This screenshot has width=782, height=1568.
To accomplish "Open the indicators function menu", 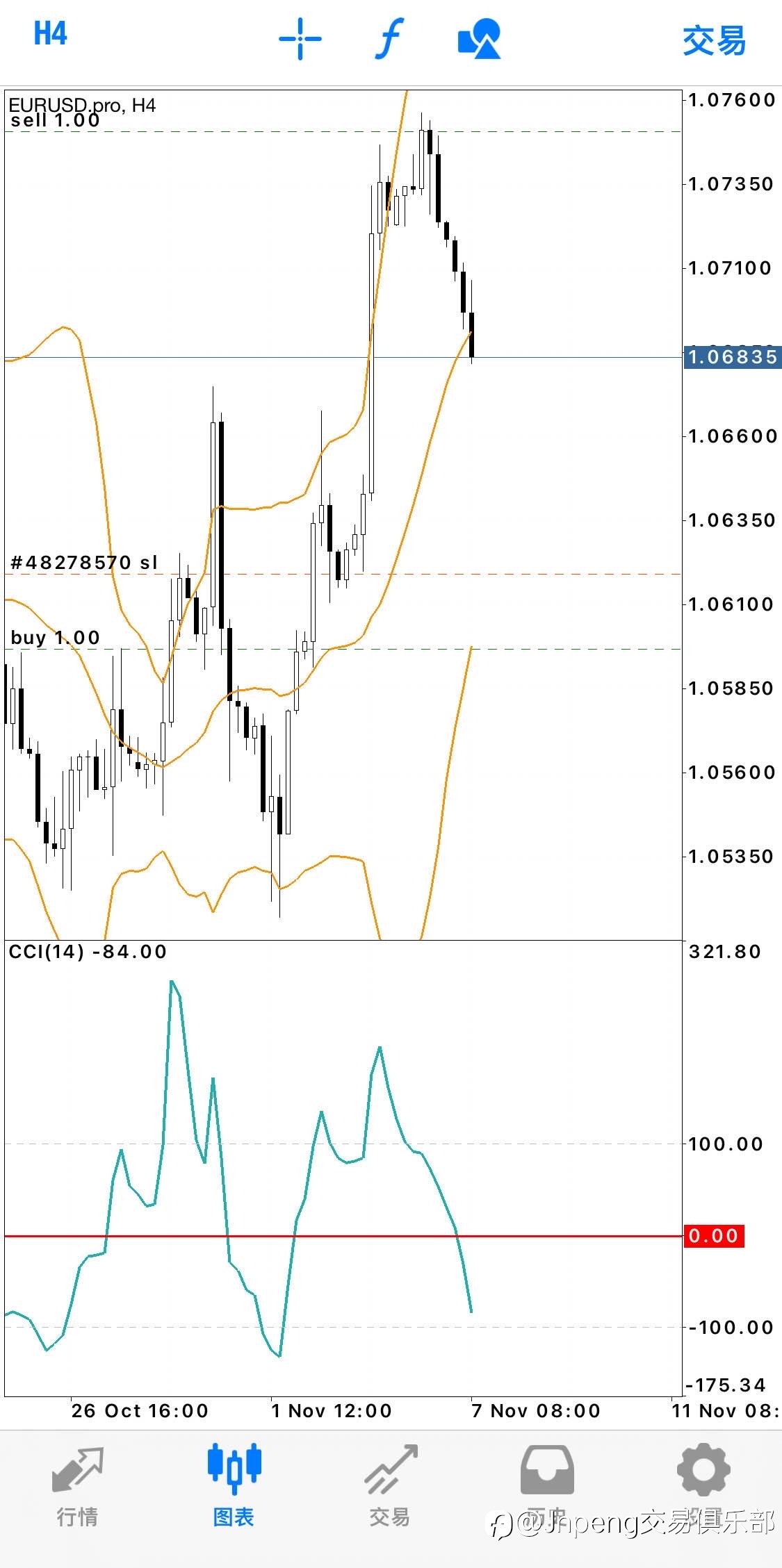I will pos(389,38).
